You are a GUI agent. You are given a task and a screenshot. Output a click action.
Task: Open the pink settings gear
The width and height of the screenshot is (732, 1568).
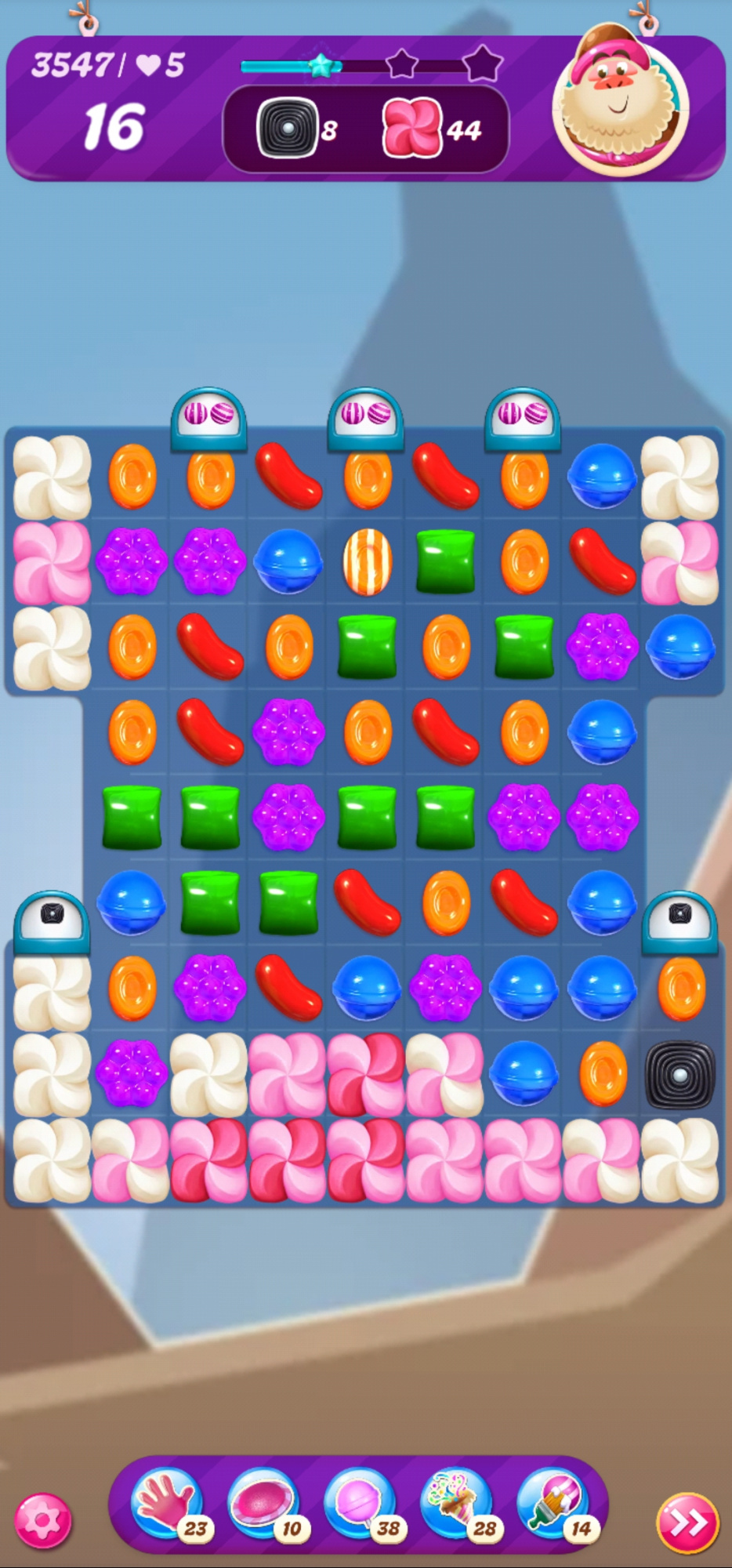click(43, 1521)
